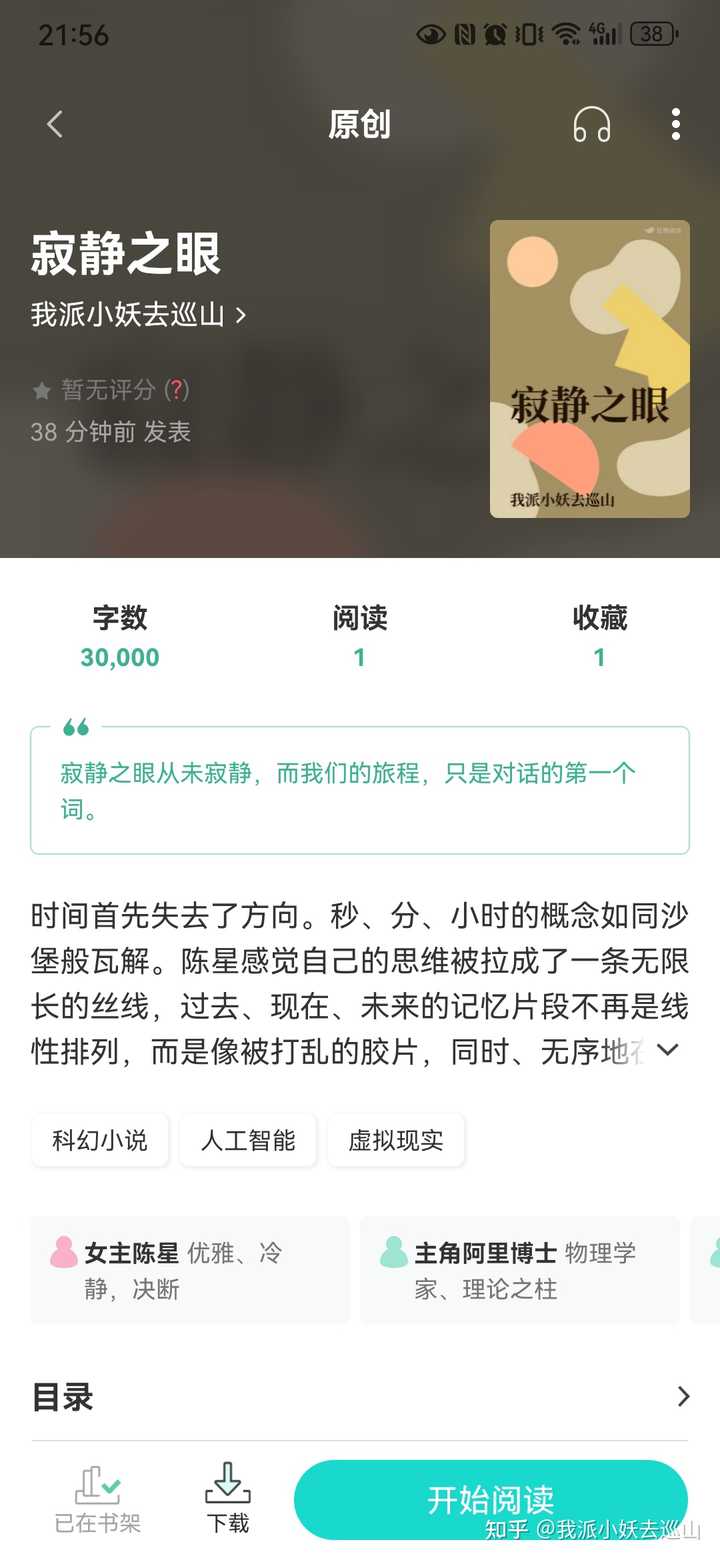Expand the full book description
720x1560 pixels.
click(667, 1050)
